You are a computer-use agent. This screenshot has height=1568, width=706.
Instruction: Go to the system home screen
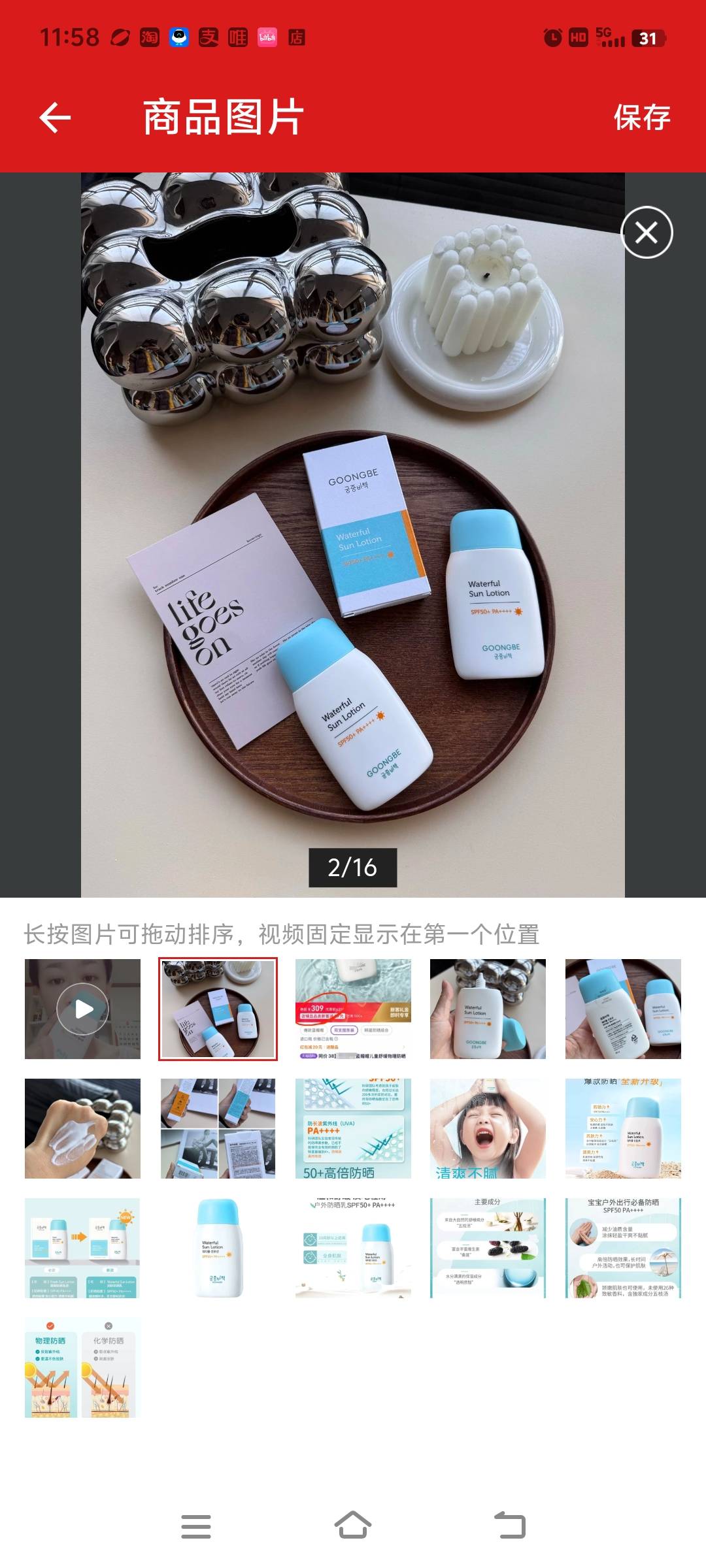pyautogui.click(x=353, y=1526)
